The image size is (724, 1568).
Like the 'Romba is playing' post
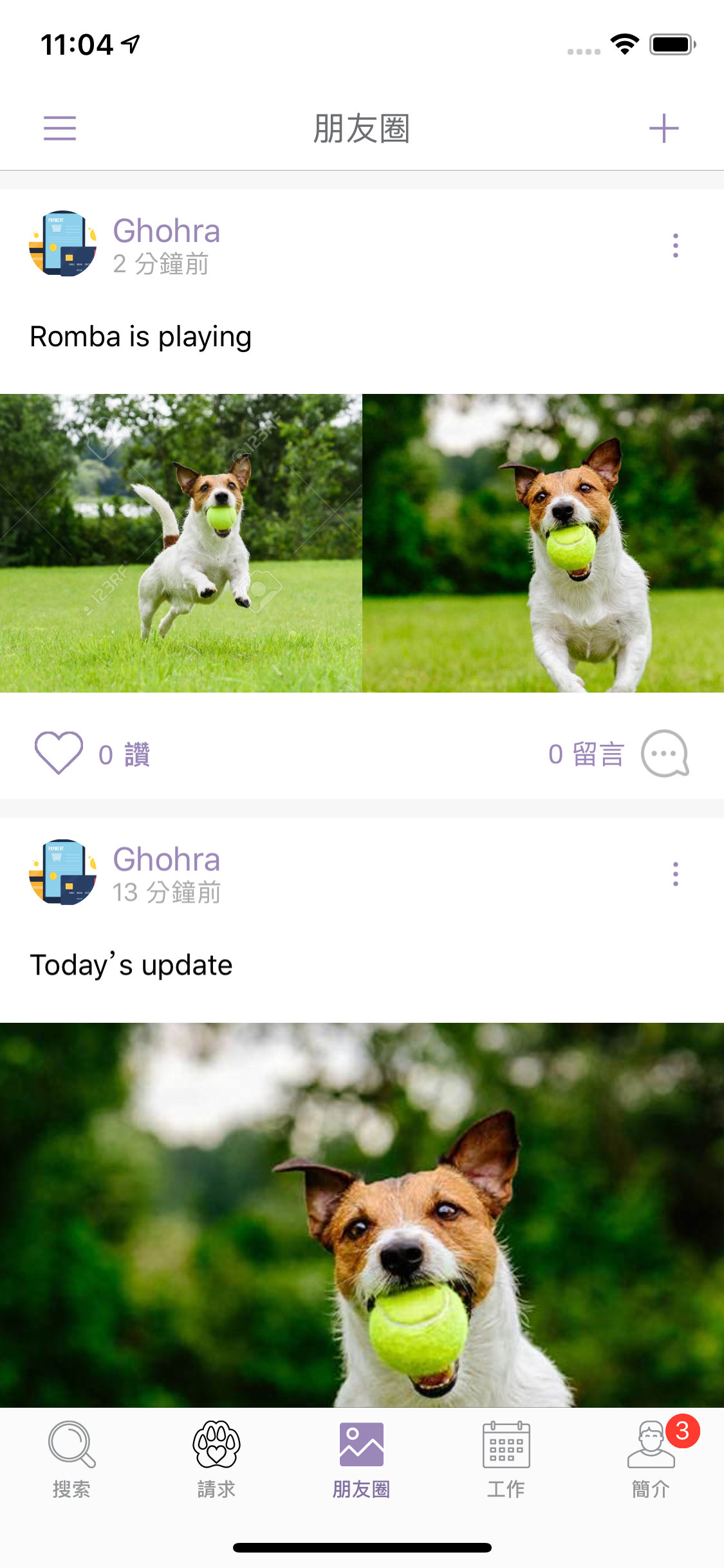tap(59, 752)
